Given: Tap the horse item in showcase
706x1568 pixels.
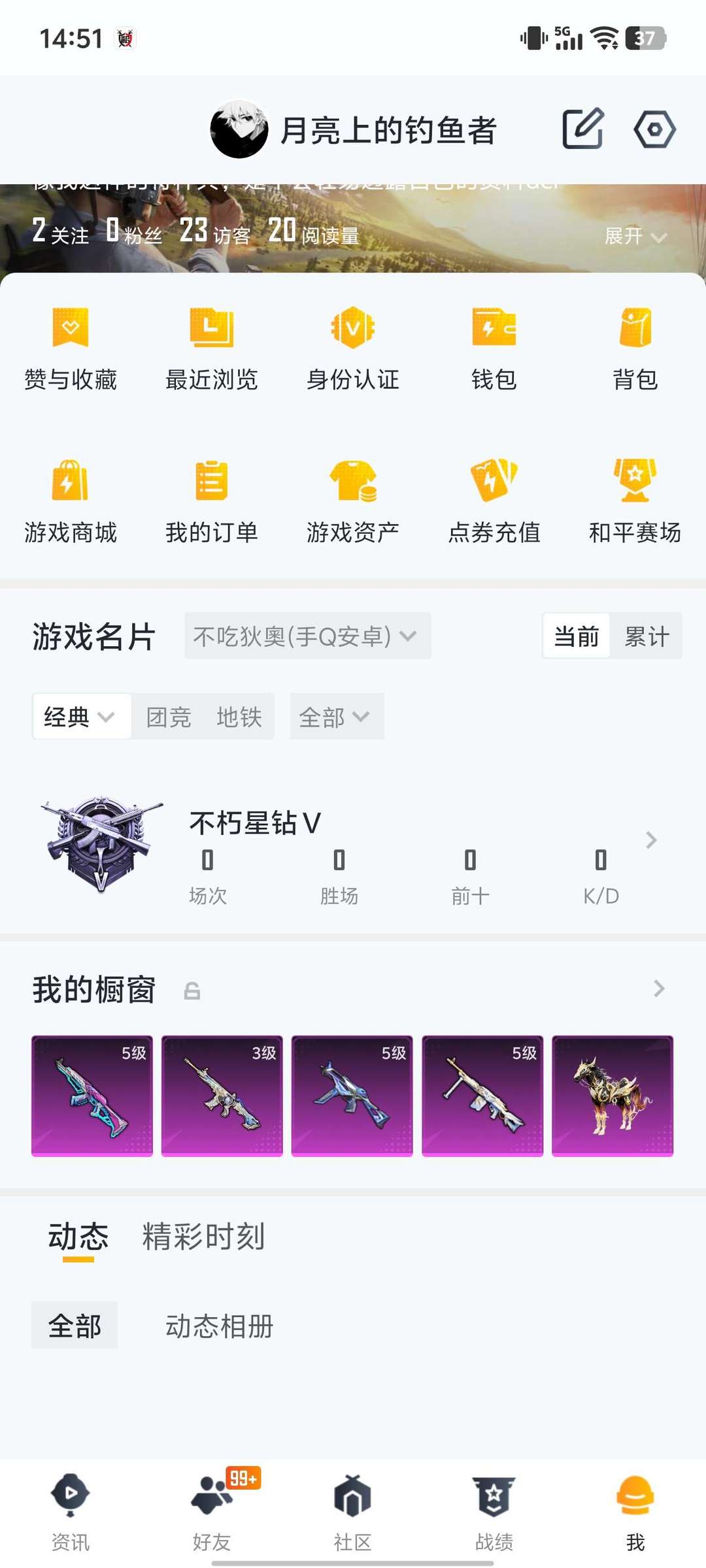Looking at the screenshot, I should tap(613, 1096).
